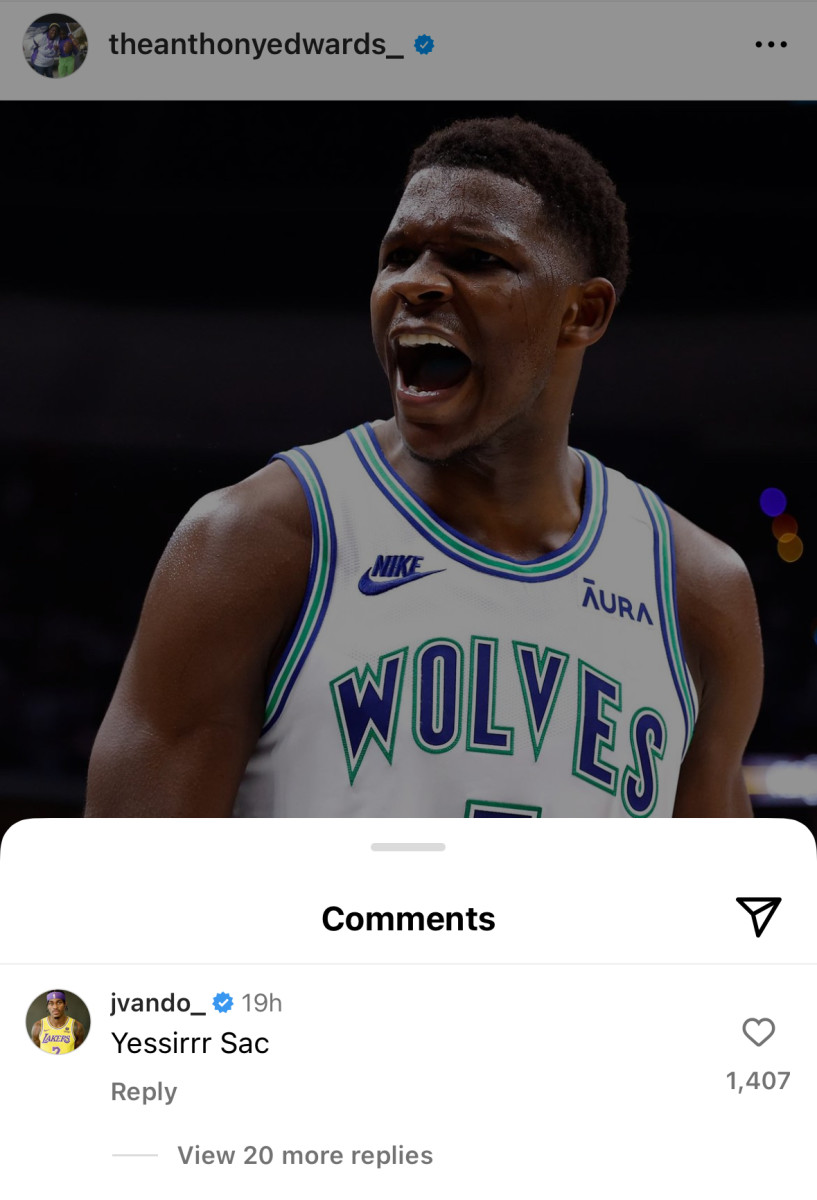View 20 more replies
817x1200 pixels.
(x=305, y=1155)
